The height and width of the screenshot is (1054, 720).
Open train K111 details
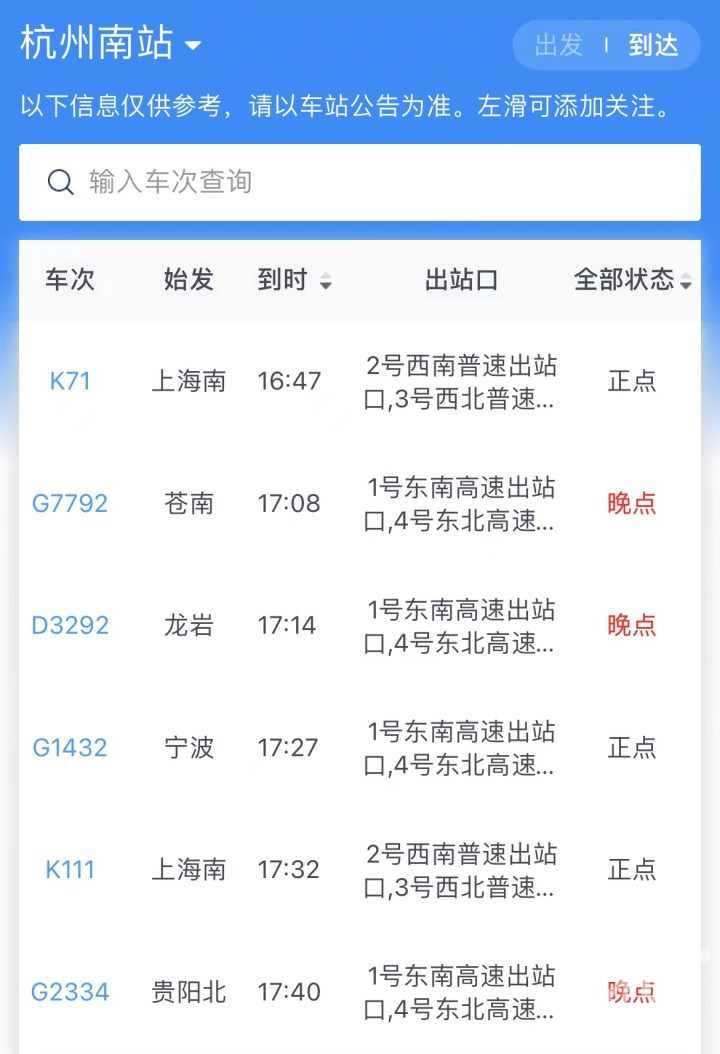69,869
